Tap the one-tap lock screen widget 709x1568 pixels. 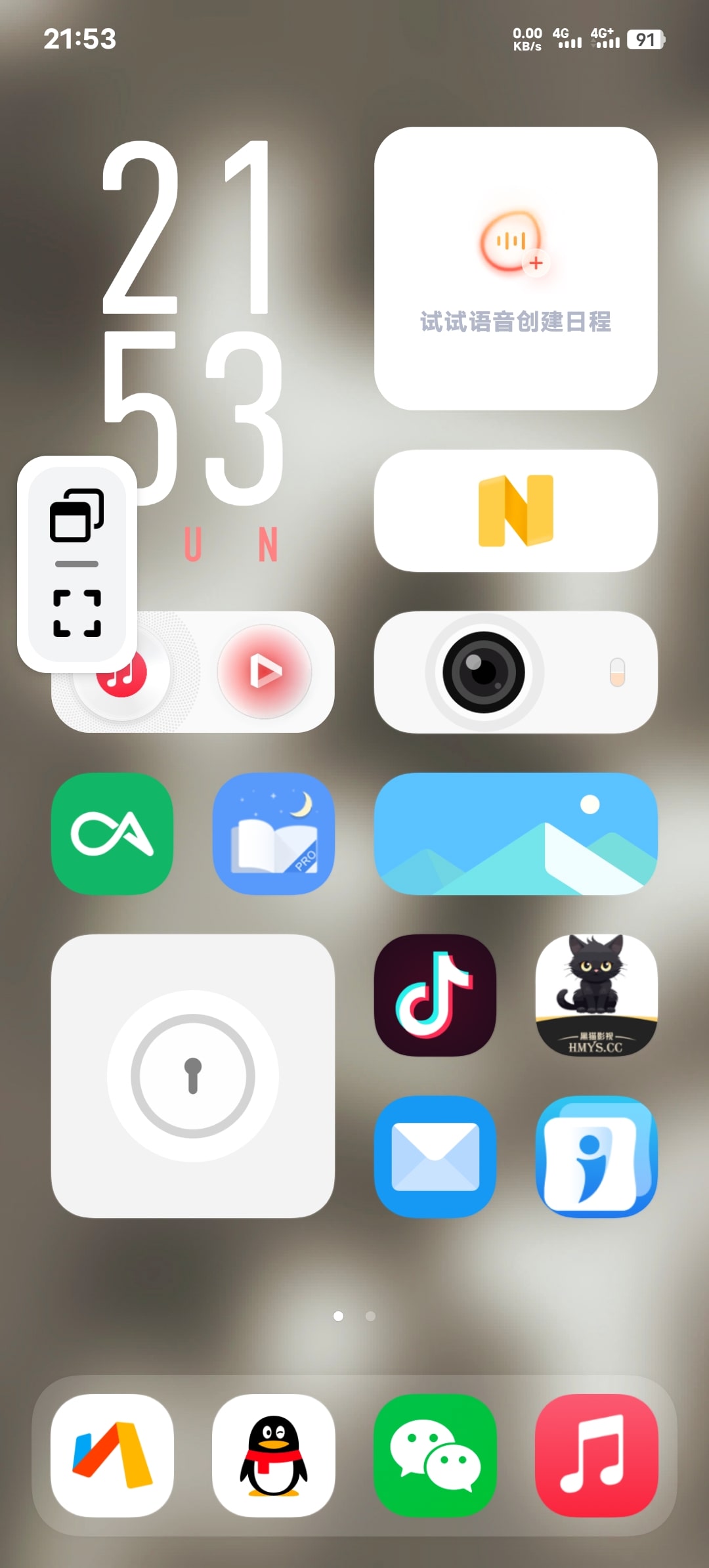(x=192, y=1076)
